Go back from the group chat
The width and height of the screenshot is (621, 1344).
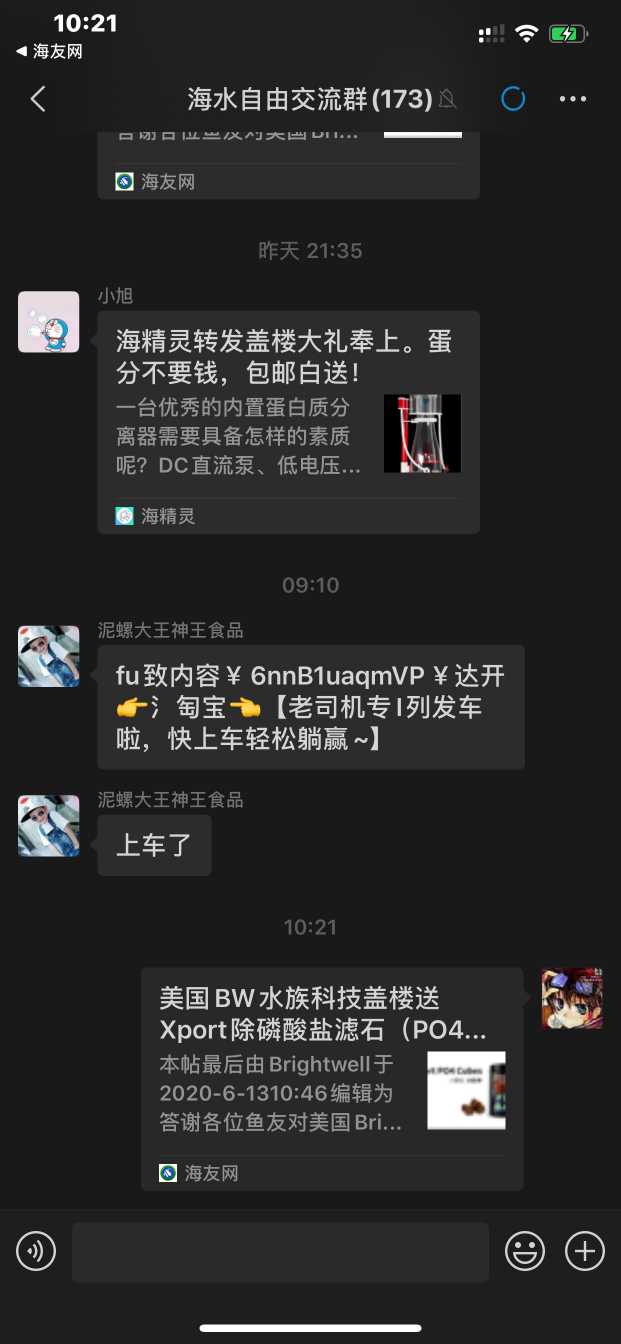(x=38, y=99)
